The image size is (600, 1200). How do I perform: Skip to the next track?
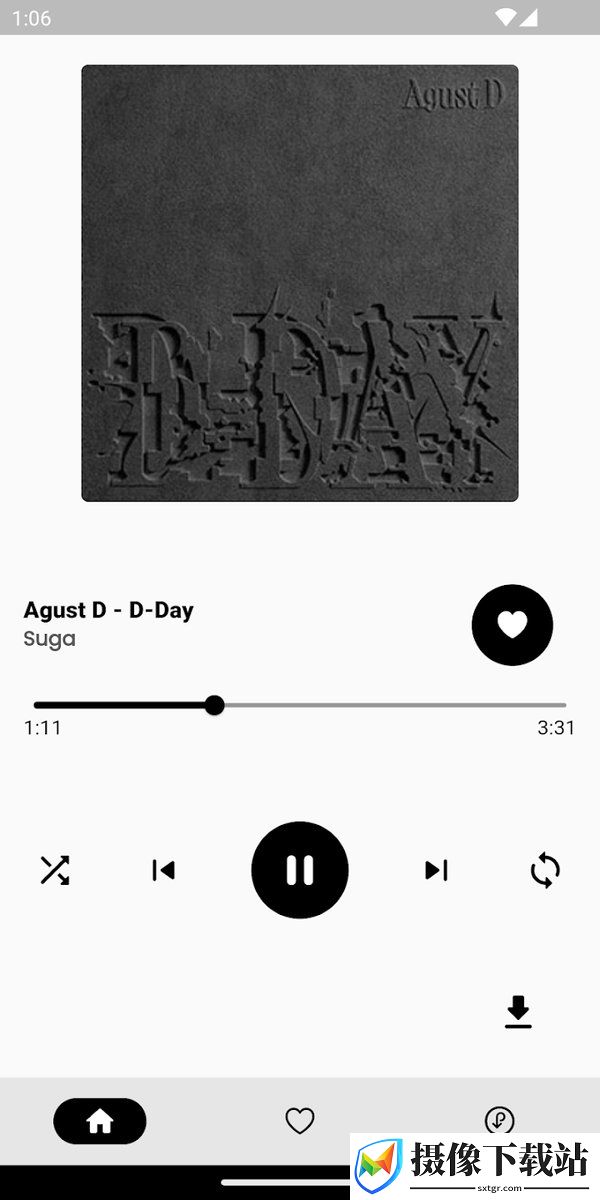pyautogui.click(x=436, y=870)
